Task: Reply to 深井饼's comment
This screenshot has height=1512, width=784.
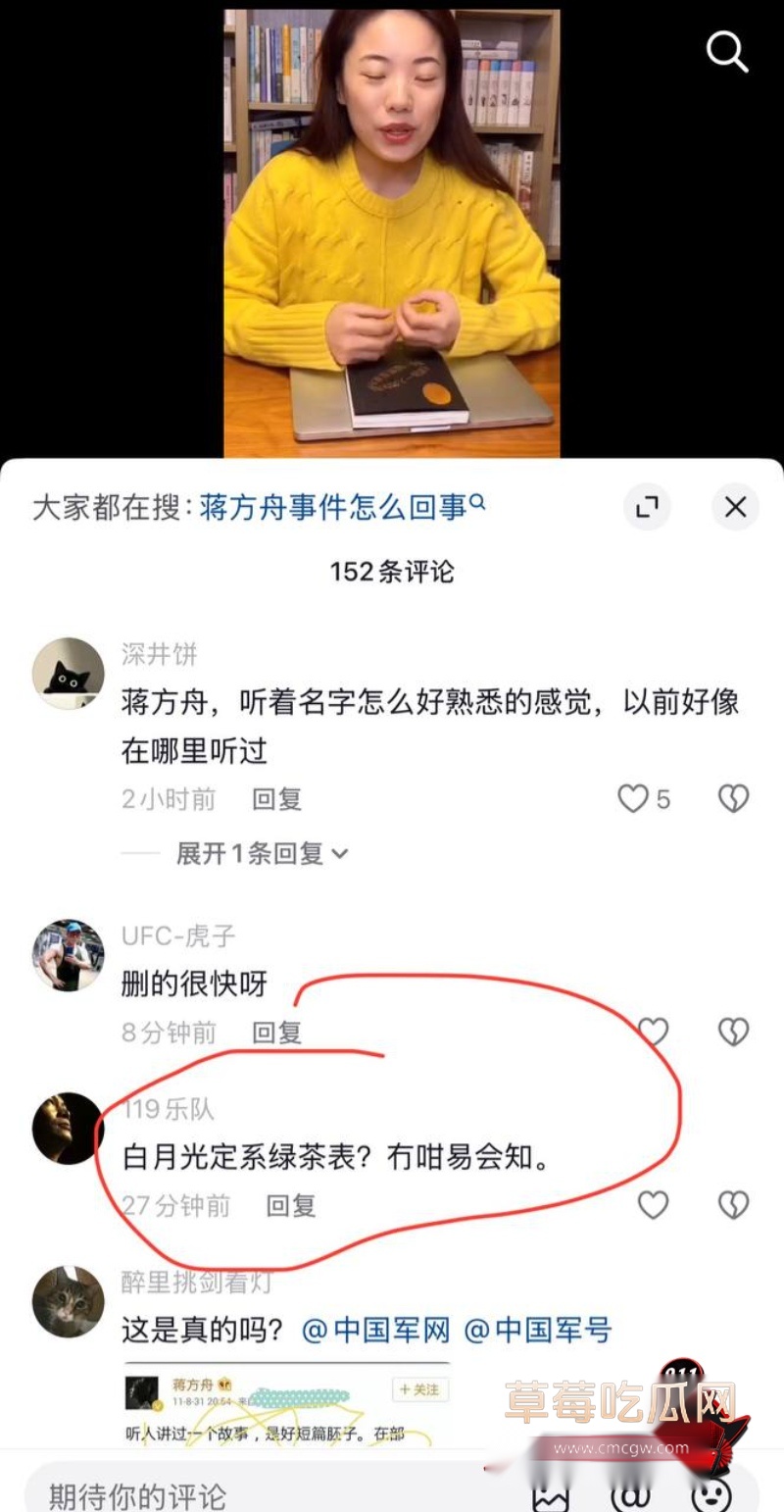Action: (x=276, y=799)
